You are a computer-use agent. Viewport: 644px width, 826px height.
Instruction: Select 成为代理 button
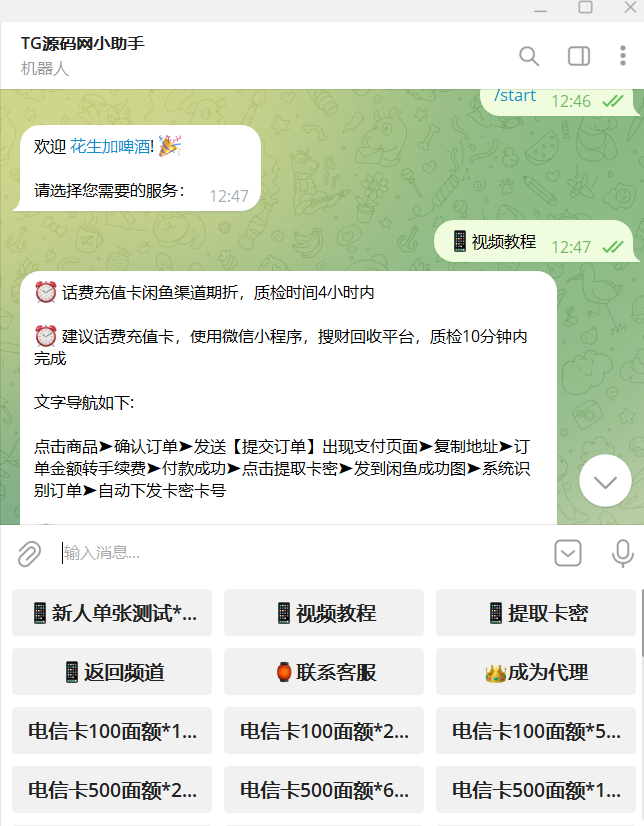536,672
